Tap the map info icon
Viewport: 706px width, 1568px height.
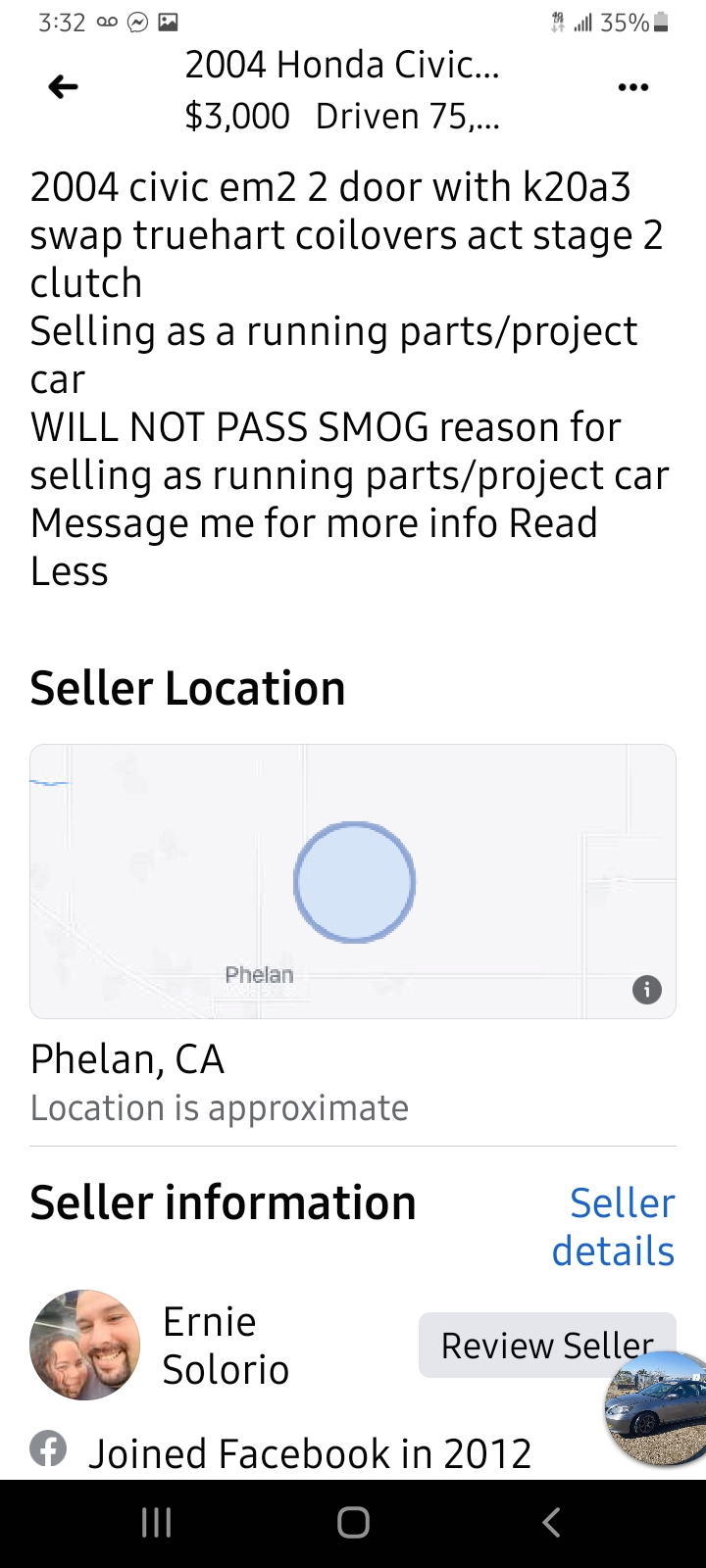pos(647,990)
